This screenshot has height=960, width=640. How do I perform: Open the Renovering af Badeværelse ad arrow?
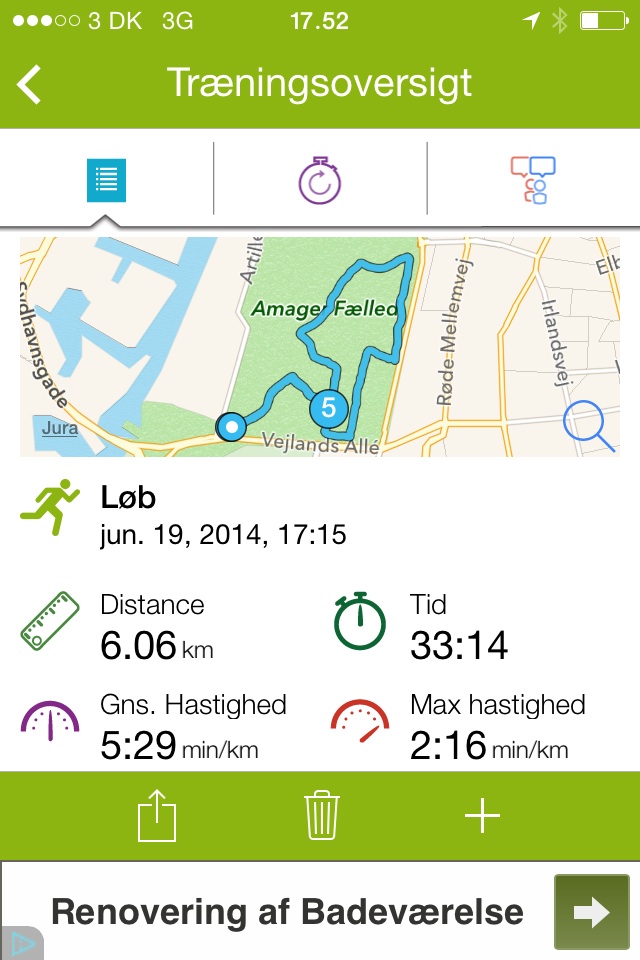click(592, 912)
